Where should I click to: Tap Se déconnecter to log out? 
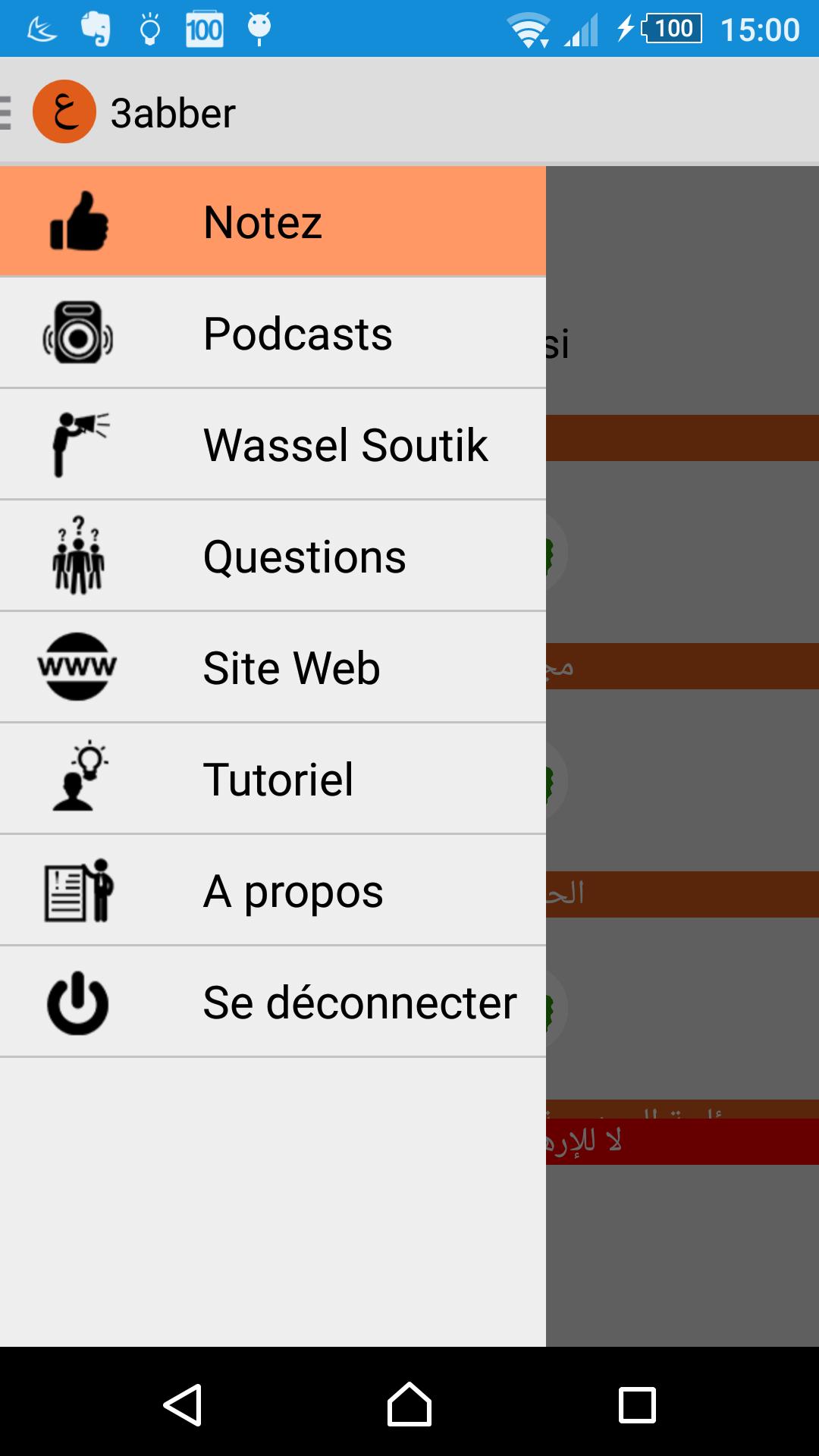[x=272, y=1002]
